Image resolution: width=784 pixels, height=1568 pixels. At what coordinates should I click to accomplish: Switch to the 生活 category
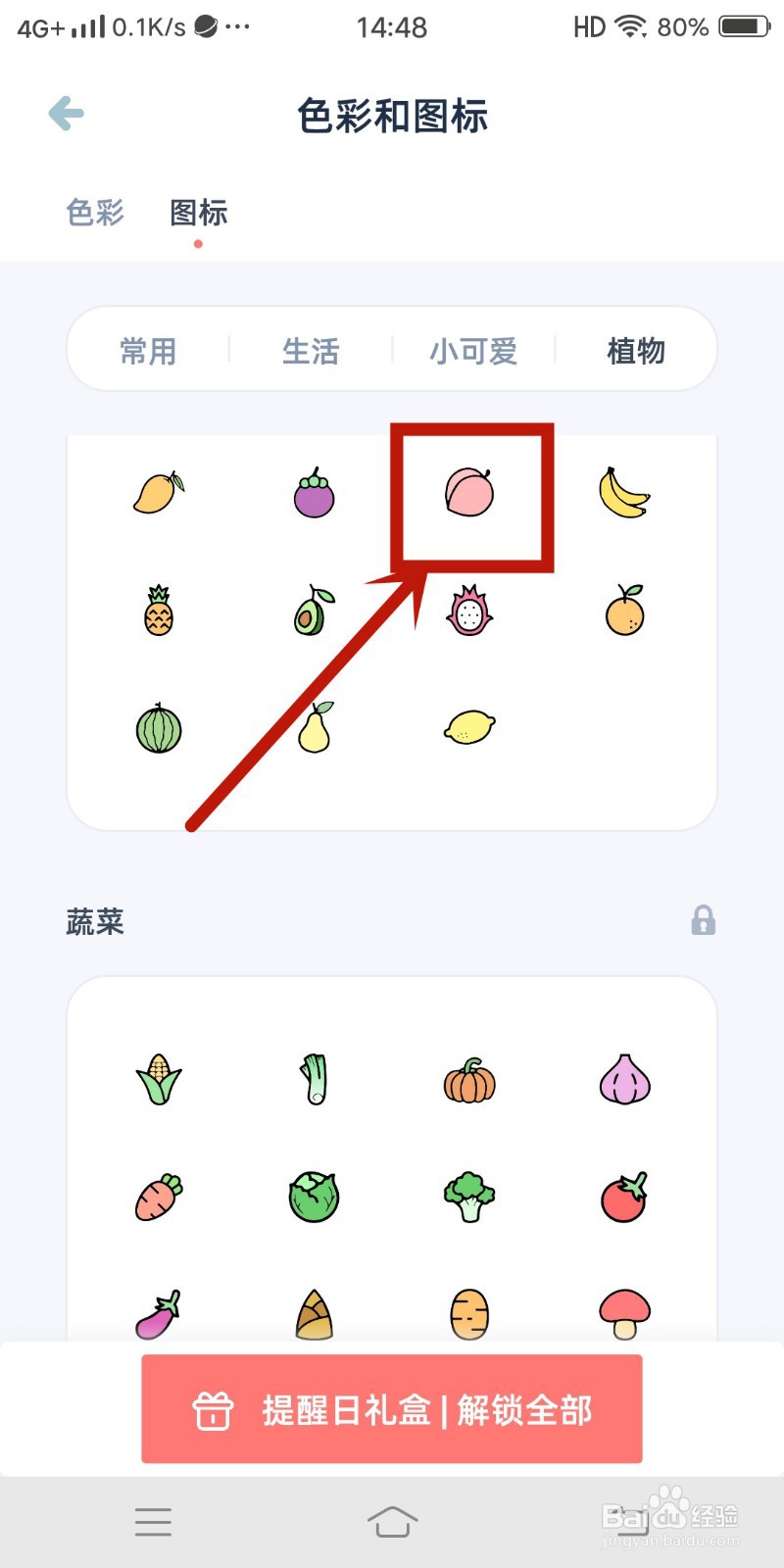tap(310, 349)
